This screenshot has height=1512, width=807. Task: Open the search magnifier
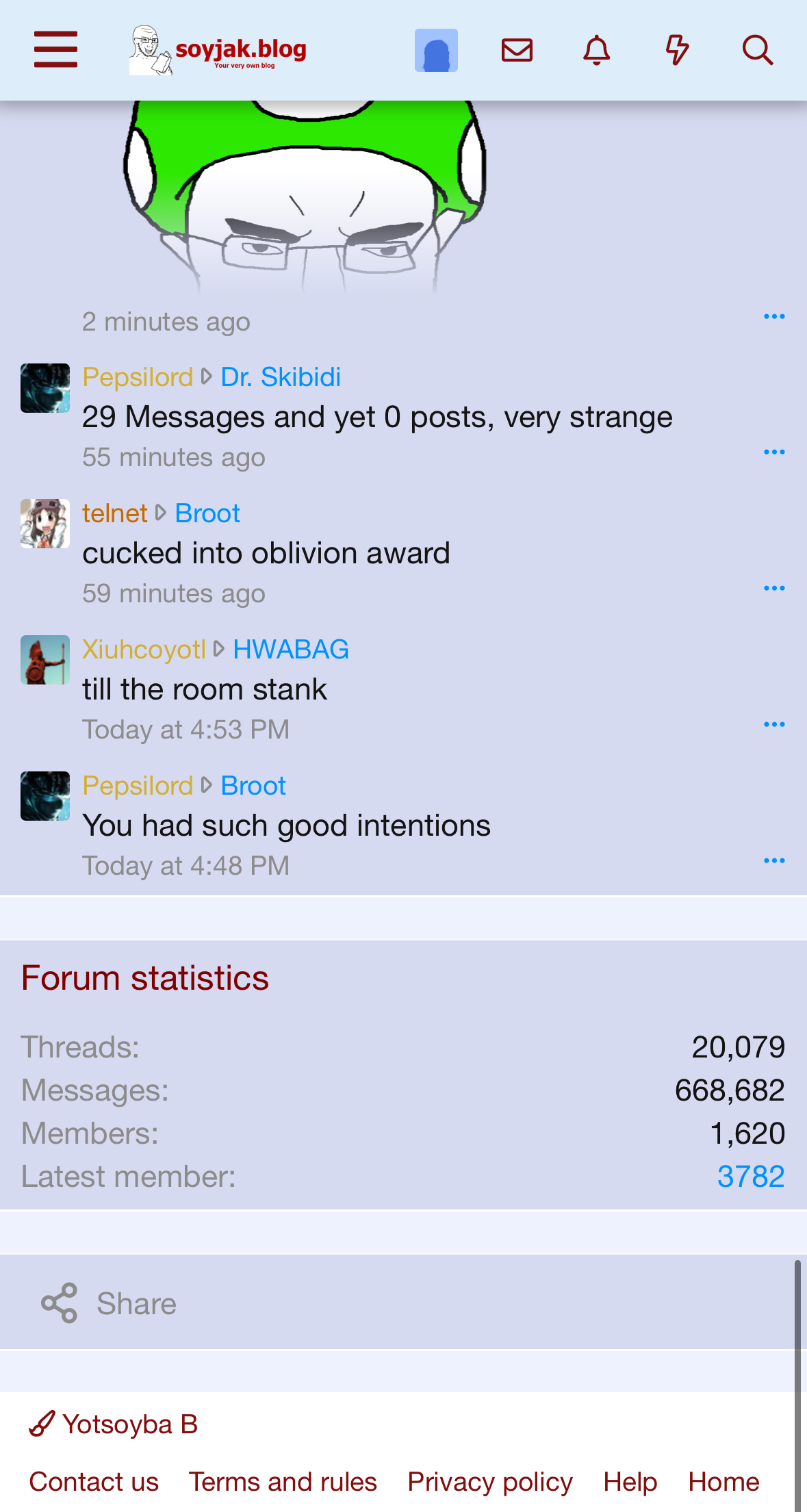point(758,50)
